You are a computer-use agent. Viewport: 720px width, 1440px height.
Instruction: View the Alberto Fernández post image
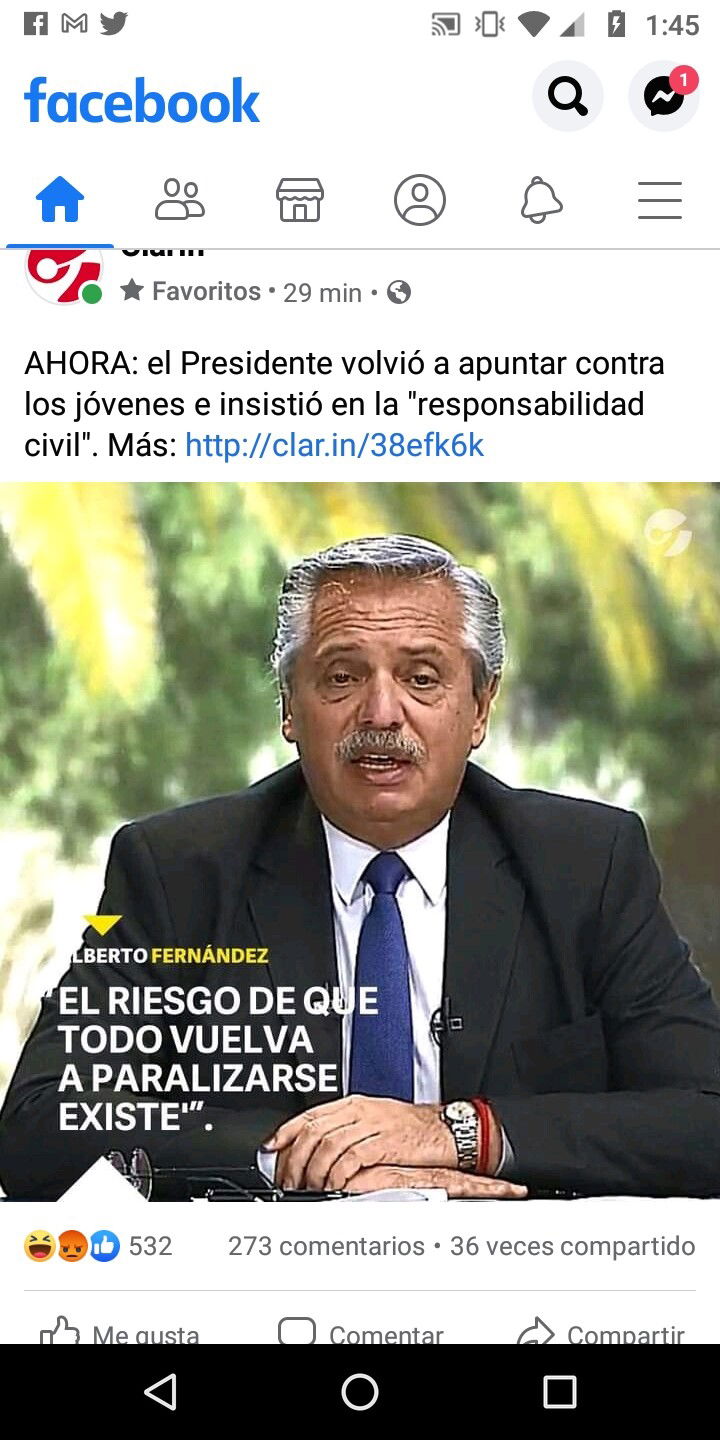[x=360, y=840]
